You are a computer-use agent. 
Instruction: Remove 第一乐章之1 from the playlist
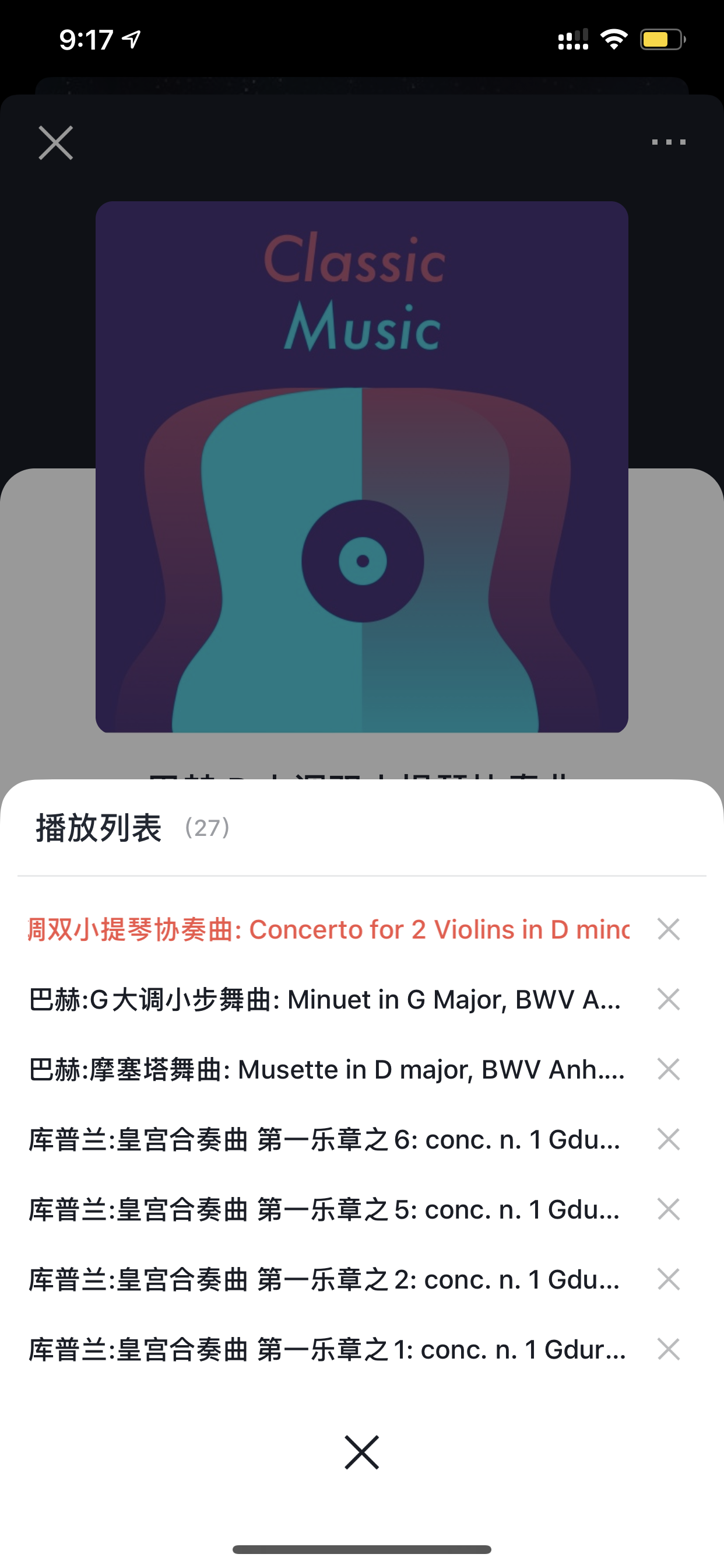click(669, 1349)
